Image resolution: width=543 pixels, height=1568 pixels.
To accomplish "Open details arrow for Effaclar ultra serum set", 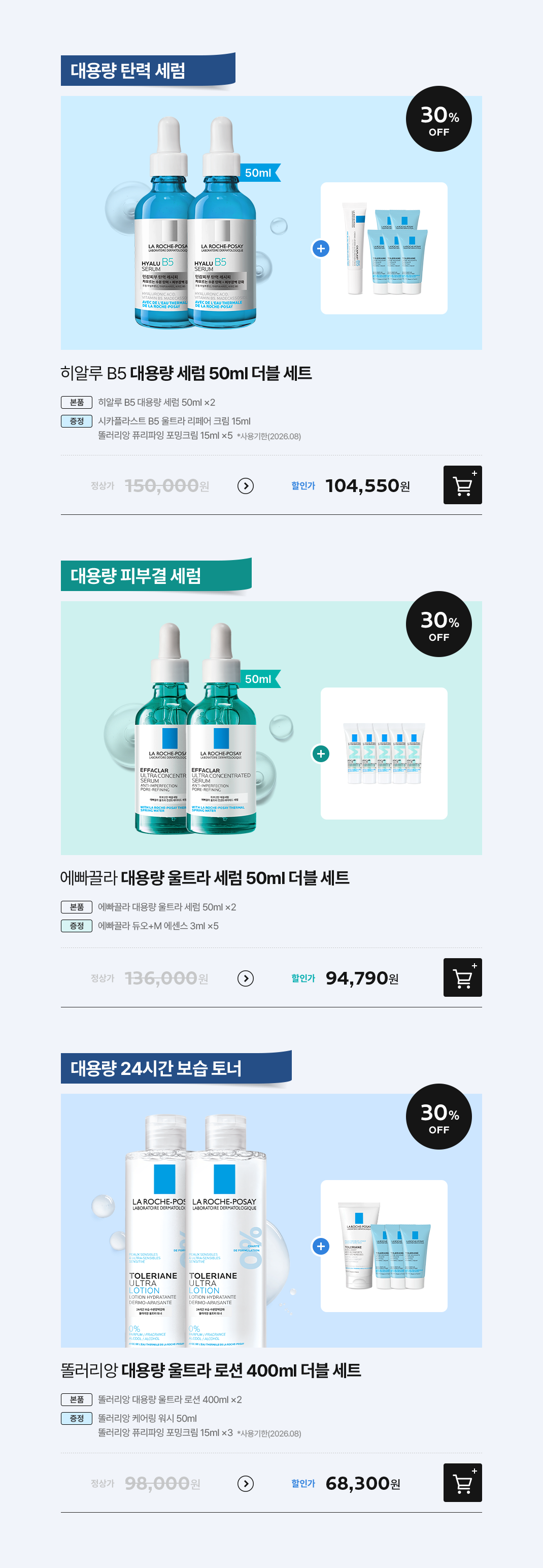I will pyautogui.click(x=245, y=977).
